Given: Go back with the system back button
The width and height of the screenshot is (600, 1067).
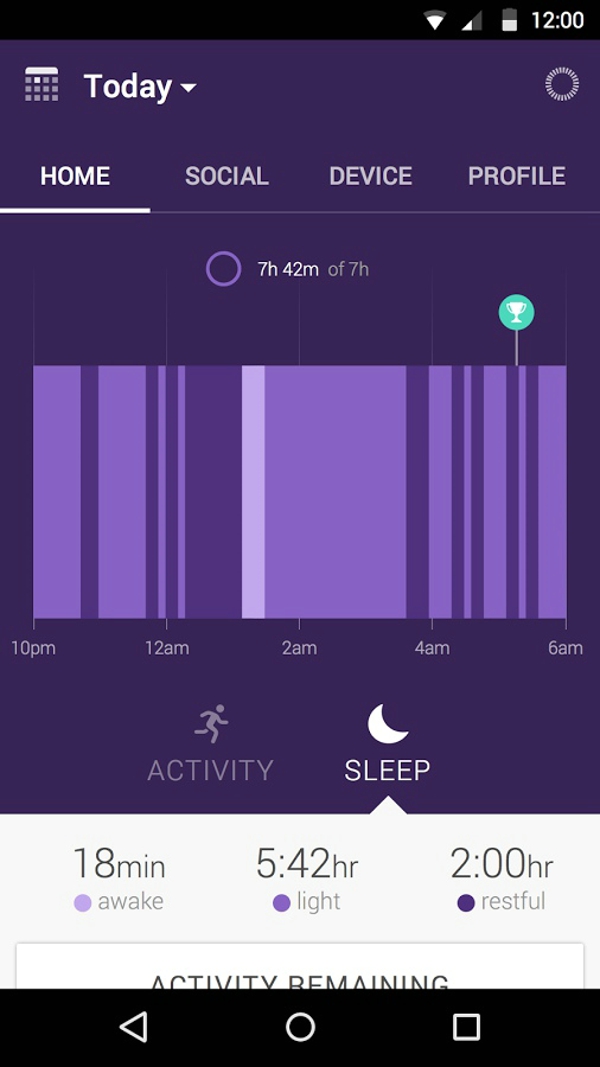Looking at the screenshot, I should [x=133, y=1027].
